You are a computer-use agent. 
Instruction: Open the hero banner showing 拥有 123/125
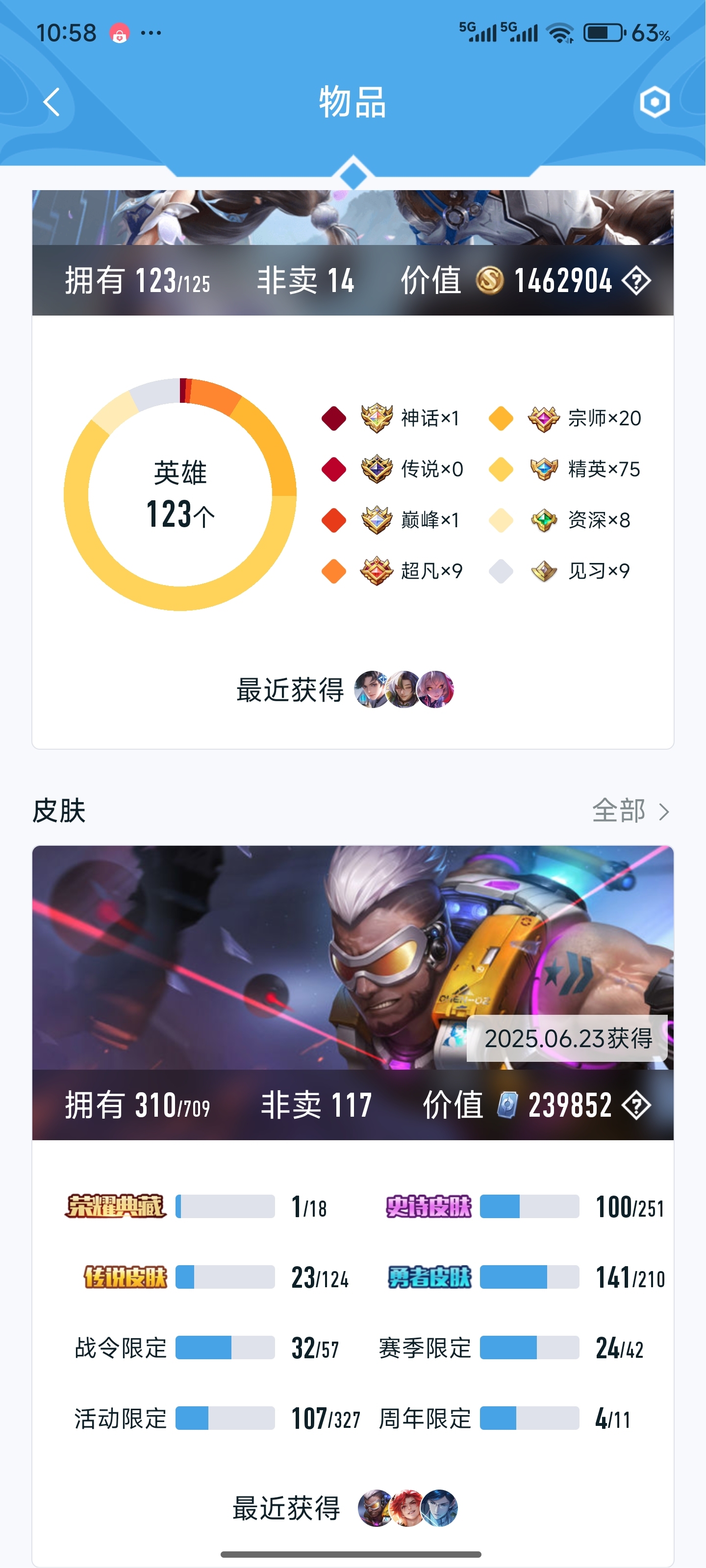point(353,253)
